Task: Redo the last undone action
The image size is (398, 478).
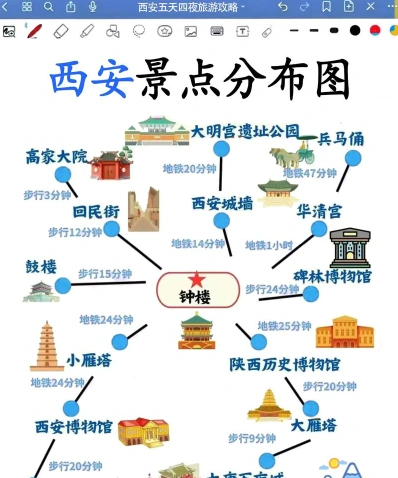Action: click(304, 7)
